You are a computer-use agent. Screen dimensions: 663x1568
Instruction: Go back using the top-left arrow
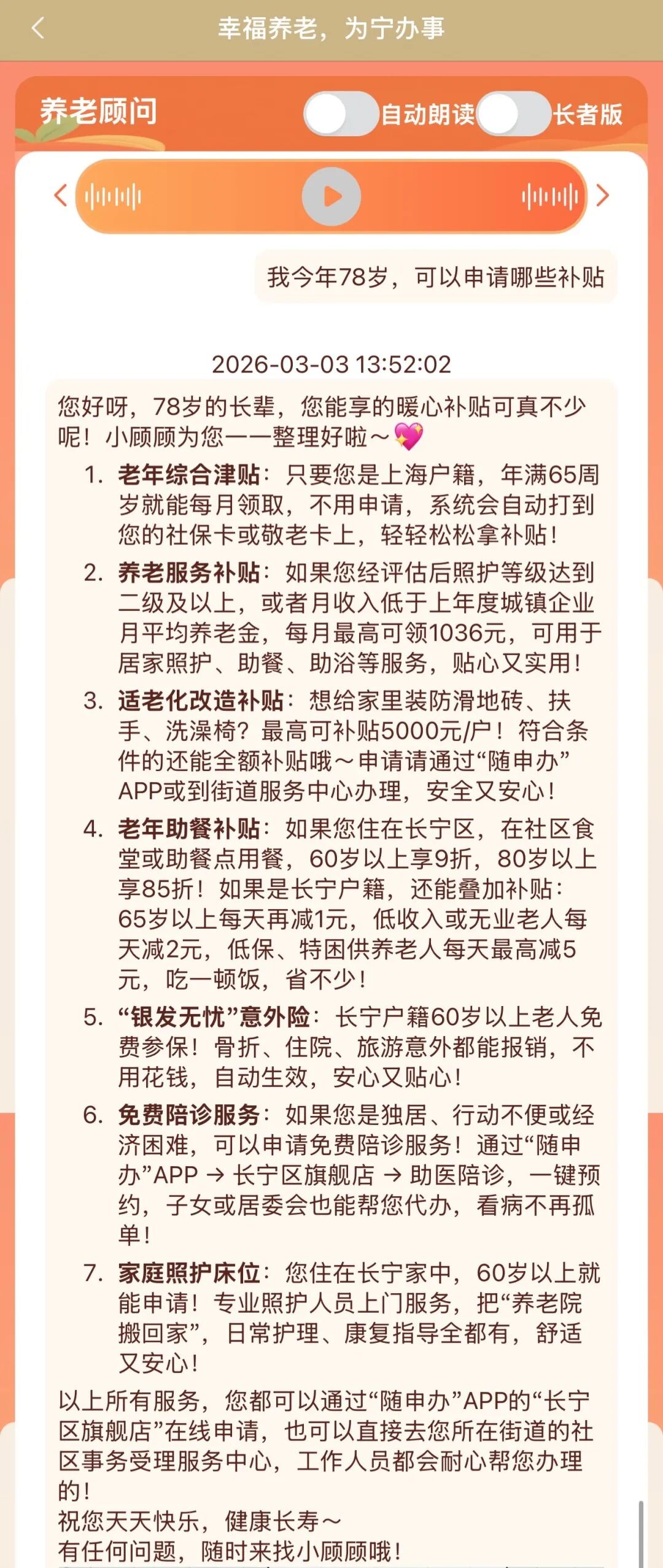click(x=38, y=28)
